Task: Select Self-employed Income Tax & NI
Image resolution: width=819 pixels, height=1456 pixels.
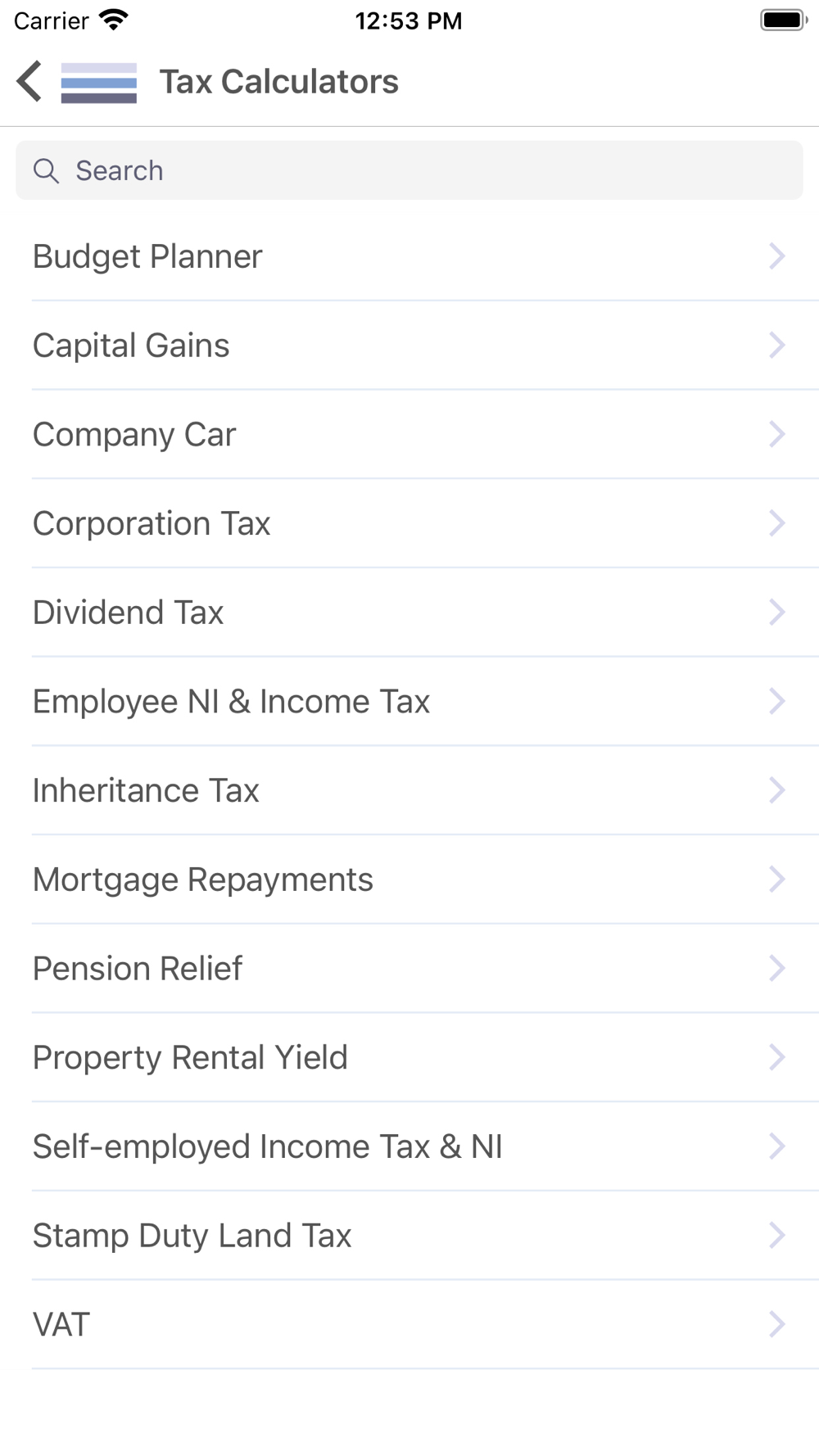Action: click(409, 1146)
